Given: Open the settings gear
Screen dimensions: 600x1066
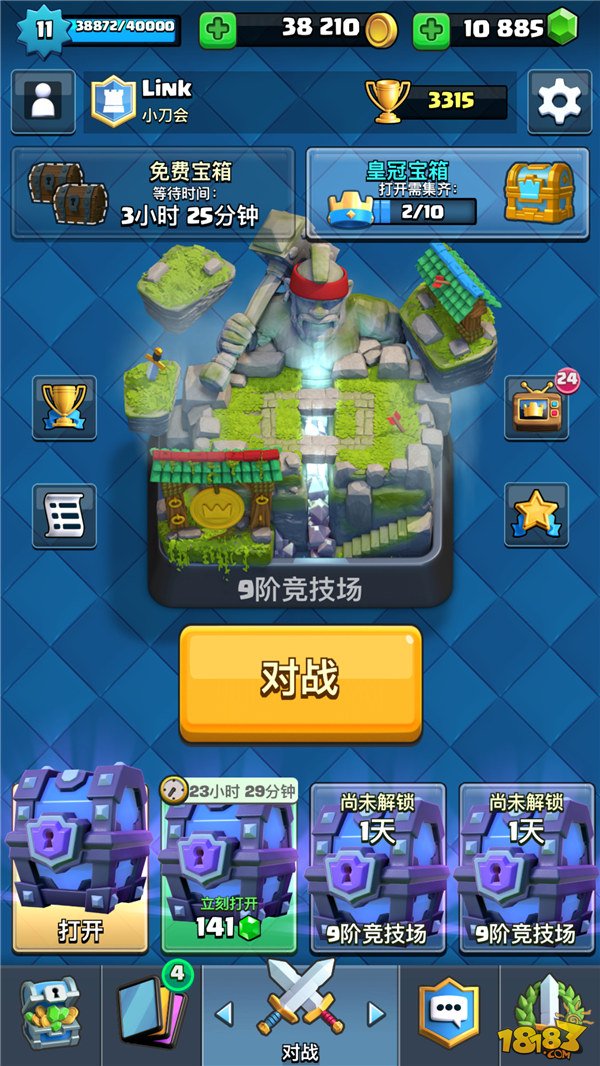Looking at the screenshot, I should [x=559, y=101].
